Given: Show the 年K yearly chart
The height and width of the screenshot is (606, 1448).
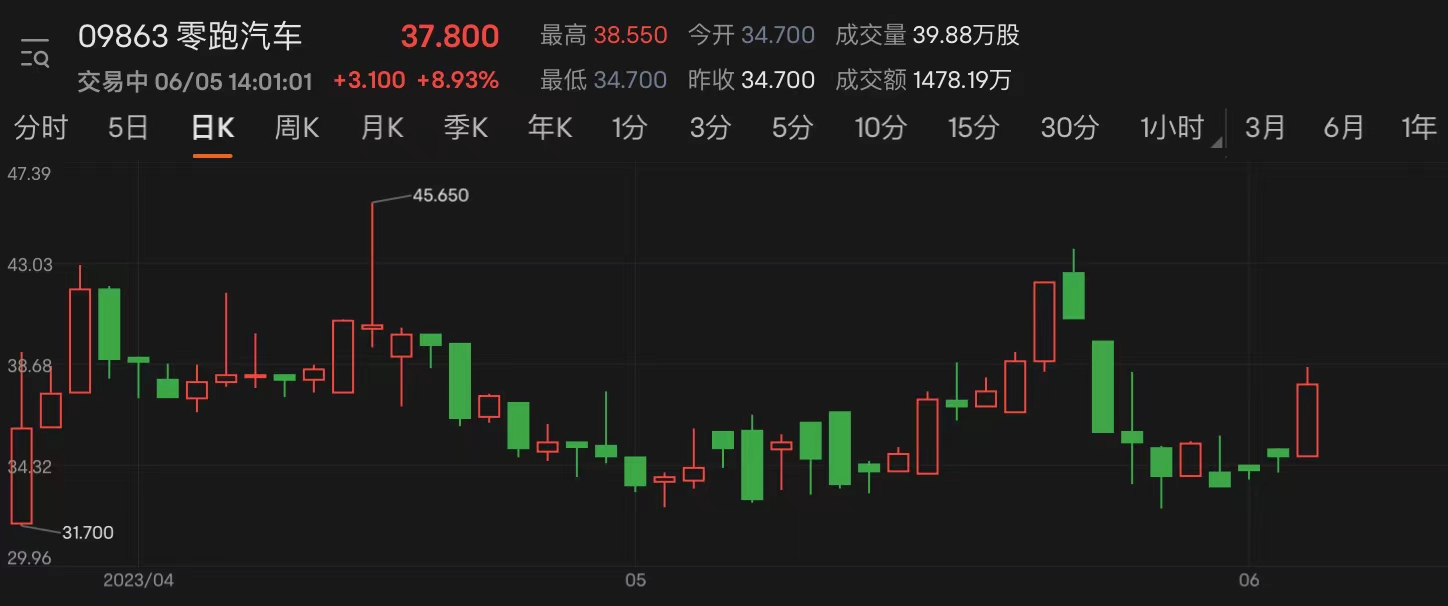Looking at the screenshot, I should [x=551, y=128].
